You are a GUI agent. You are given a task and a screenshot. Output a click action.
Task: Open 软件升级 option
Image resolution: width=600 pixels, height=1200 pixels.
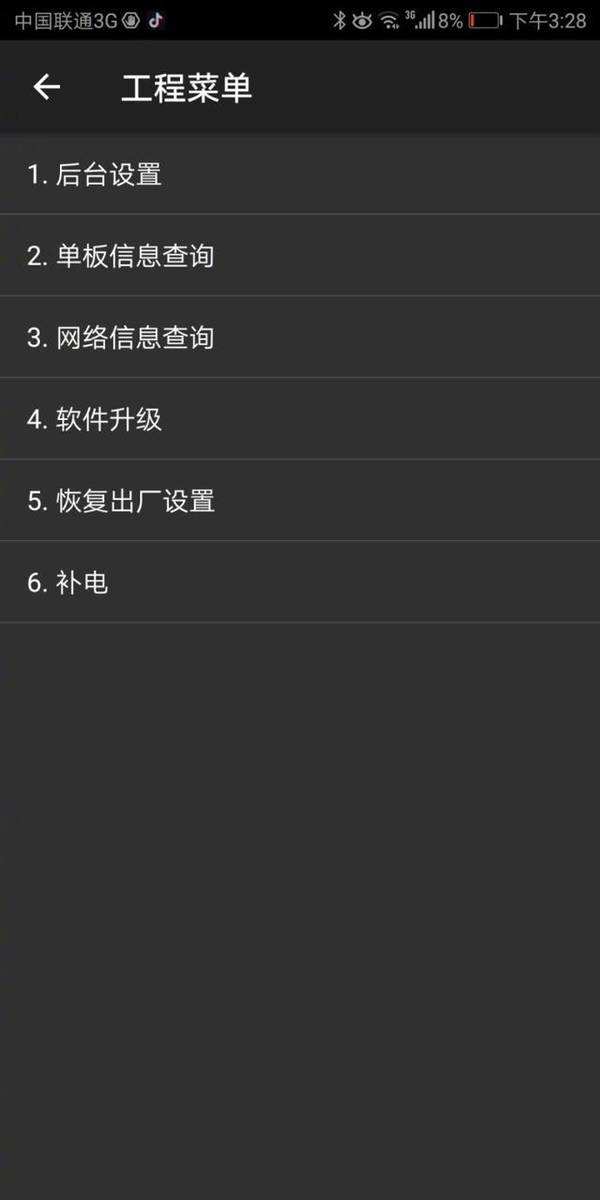point(300,419)
